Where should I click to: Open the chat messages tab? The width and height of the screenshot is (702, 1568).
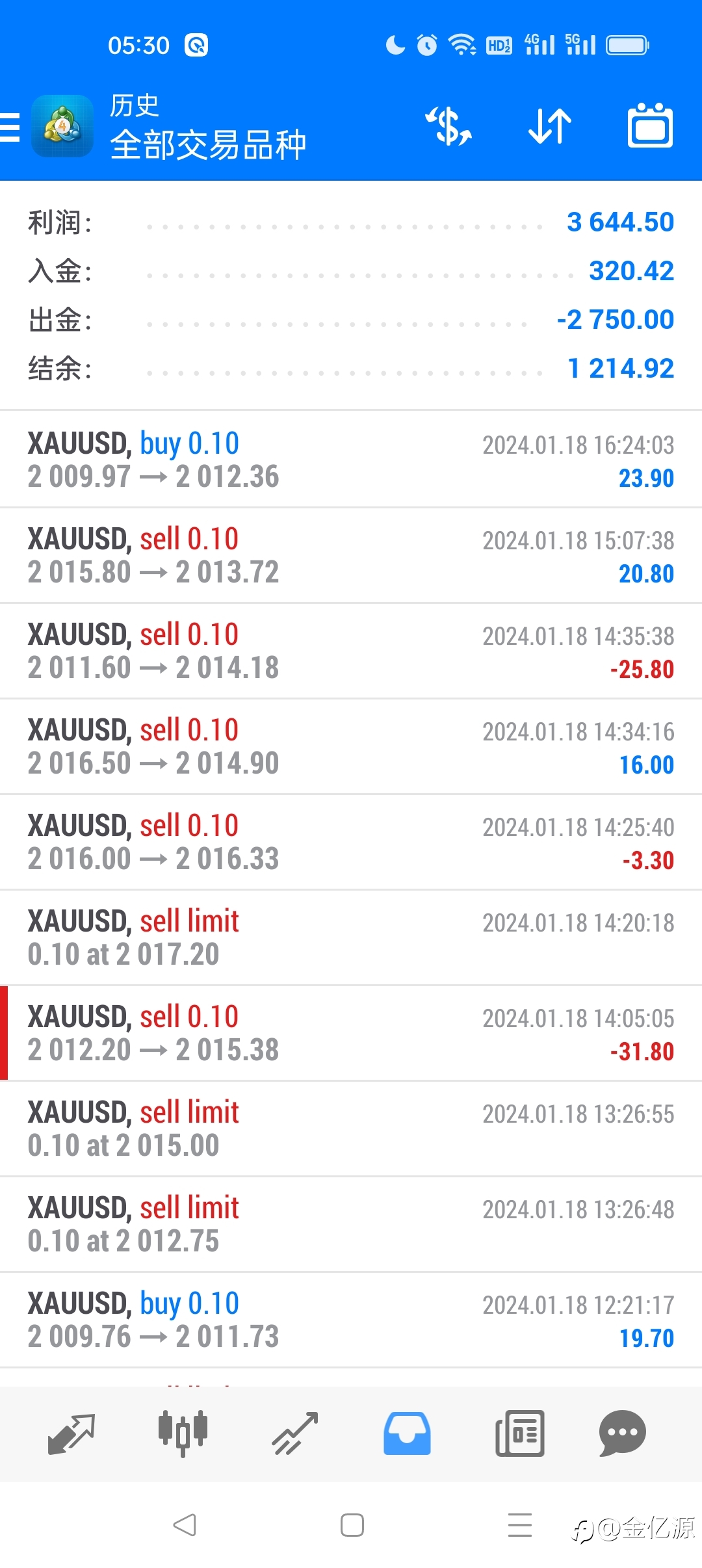[622, 1433]
